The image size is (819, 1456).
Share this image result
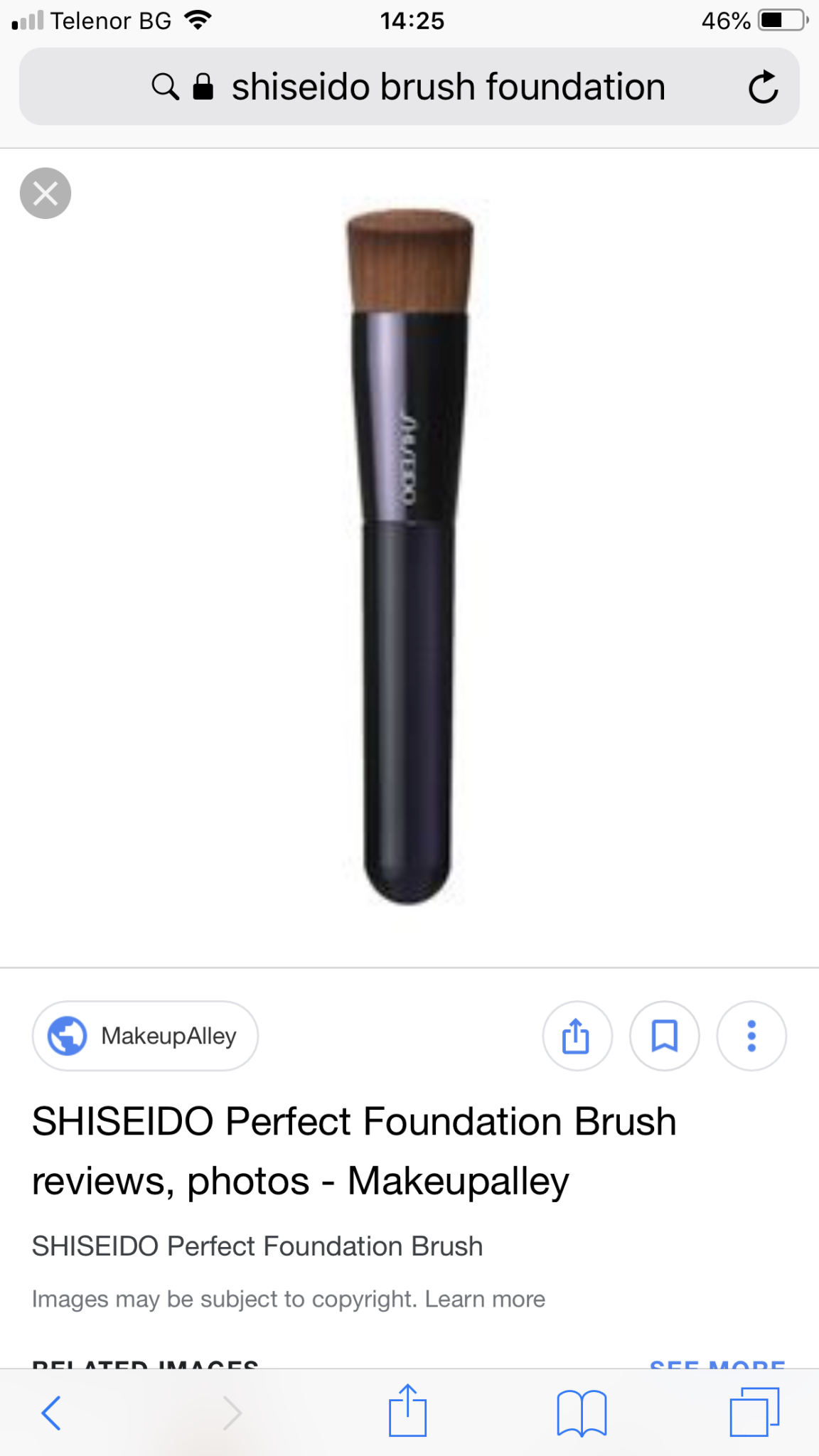tap(577, 1036)
